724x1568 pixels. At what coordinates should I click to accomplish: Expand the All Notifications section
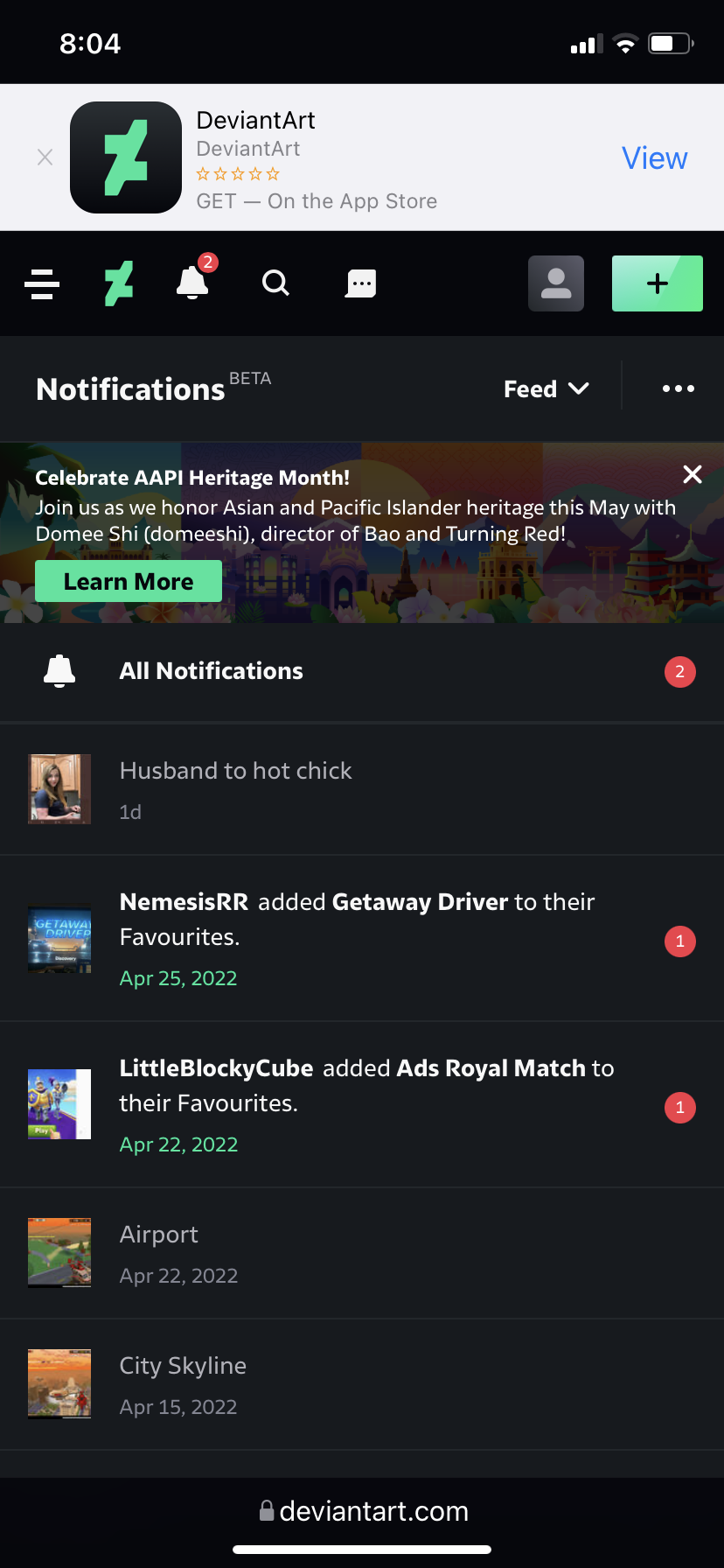[x=211, y=670]
